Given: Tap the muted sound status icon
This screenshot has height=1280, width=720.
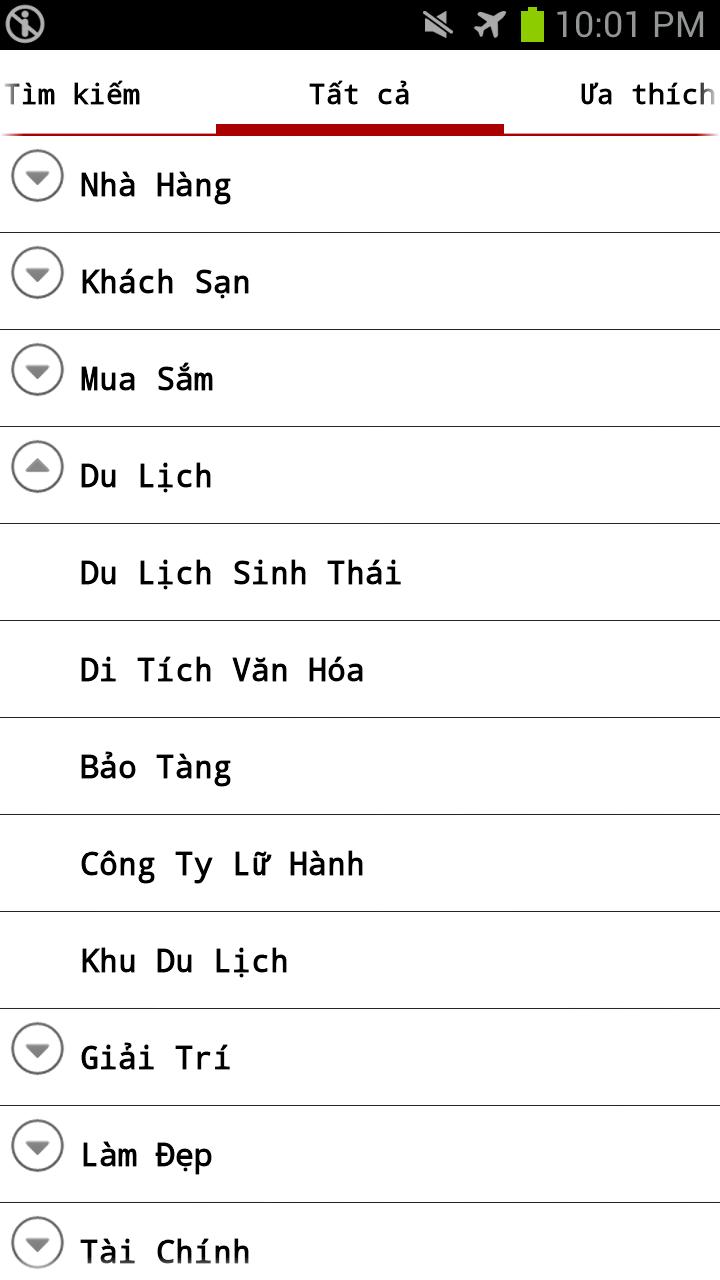Looking at the screenshot, I should click(x=437, y=22).
